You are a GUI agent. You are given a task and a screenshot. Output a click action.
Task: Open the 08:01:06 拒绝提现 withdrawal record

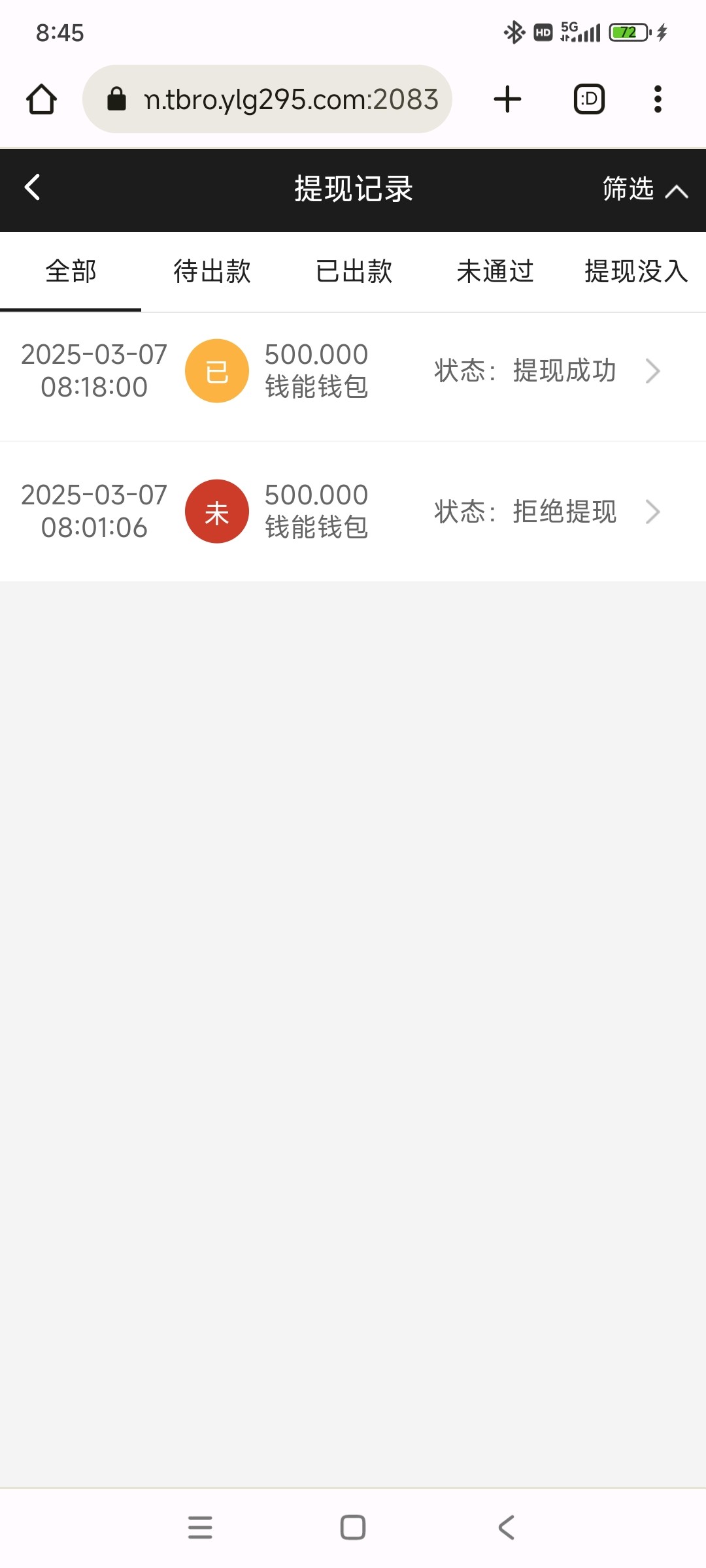click(x=353, y=512)
